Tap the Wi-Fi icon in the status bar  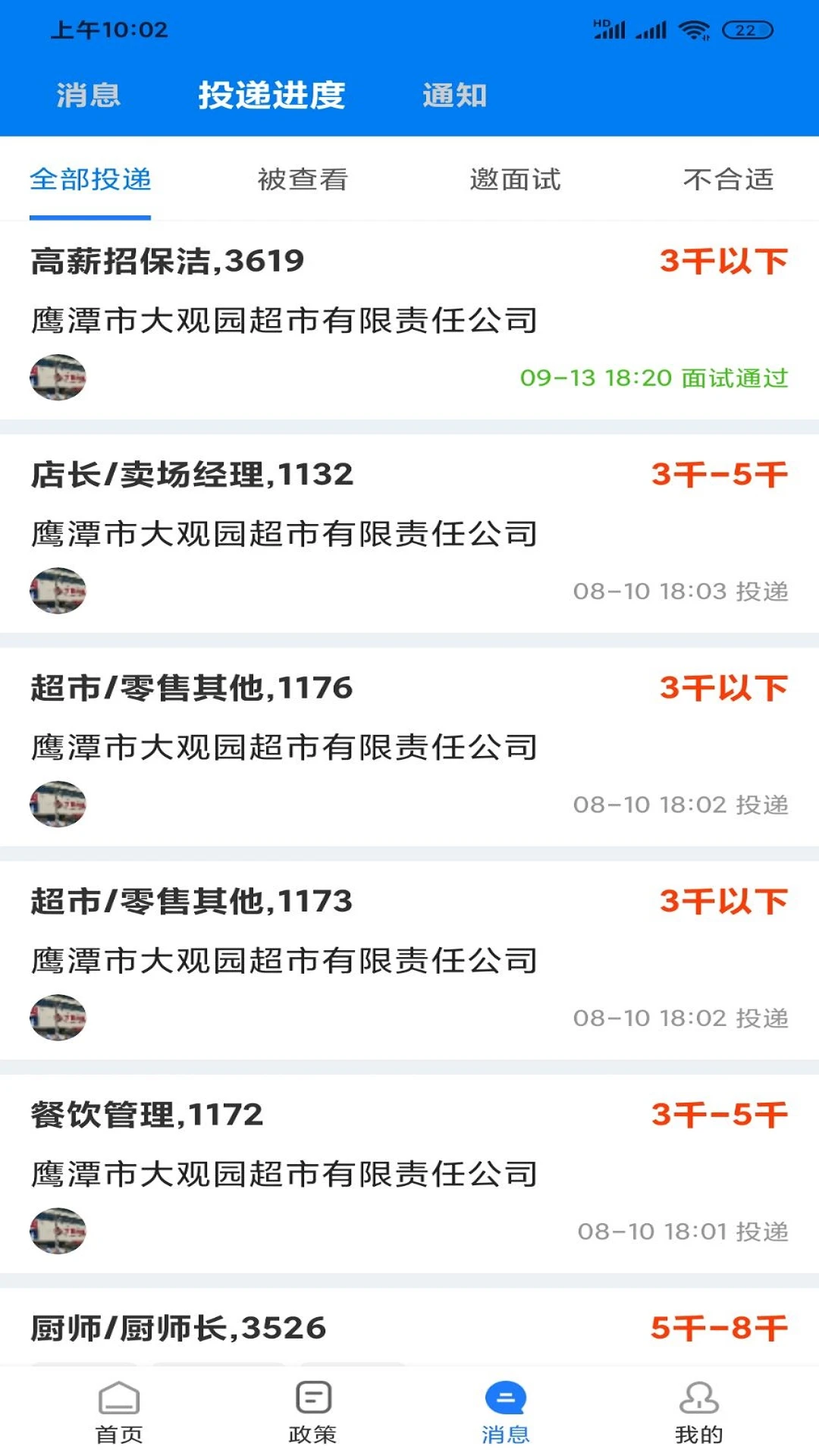point(694,30)
